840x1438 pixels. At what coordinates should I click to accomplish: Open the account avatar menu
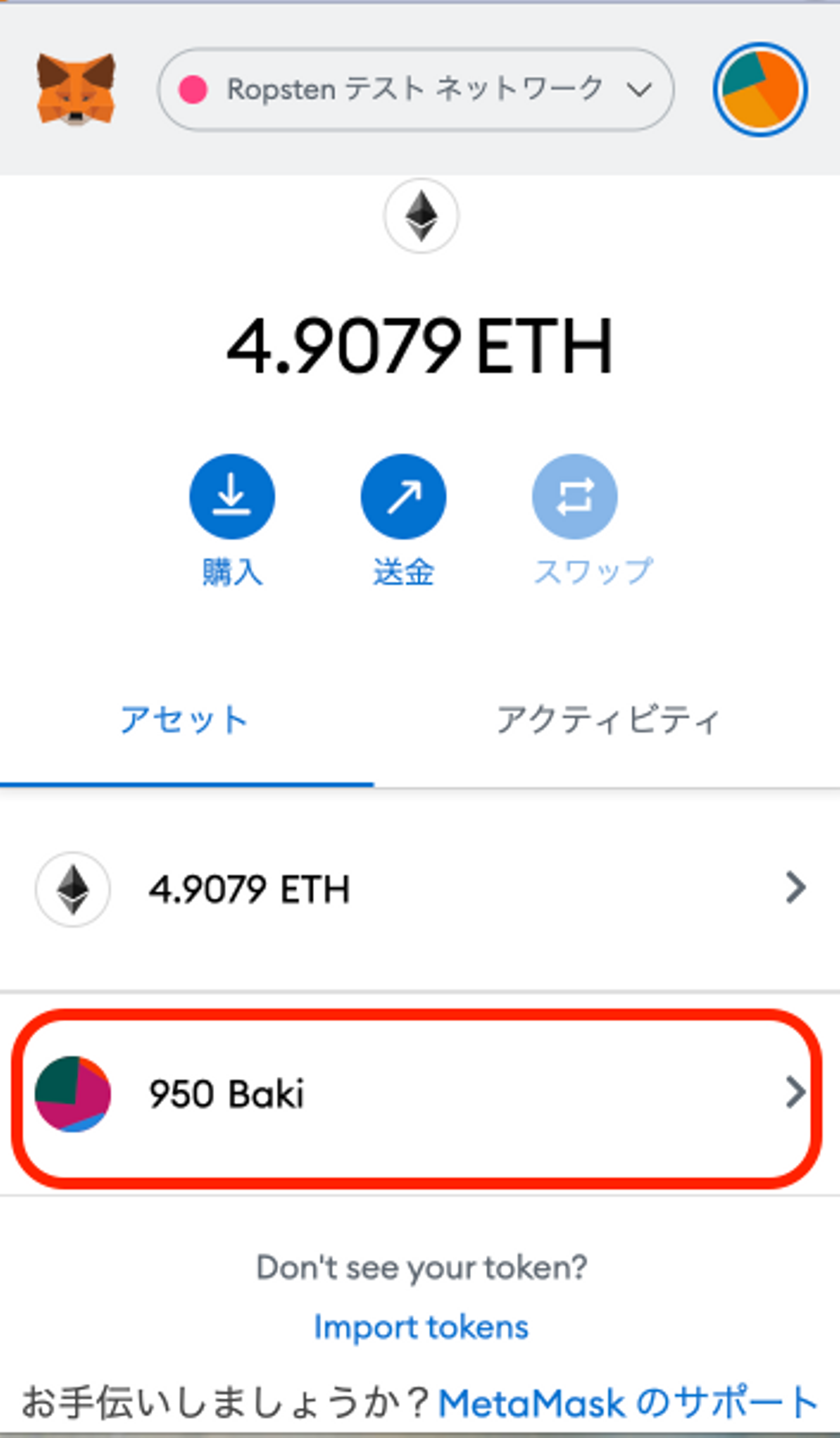tap(759, 89)
